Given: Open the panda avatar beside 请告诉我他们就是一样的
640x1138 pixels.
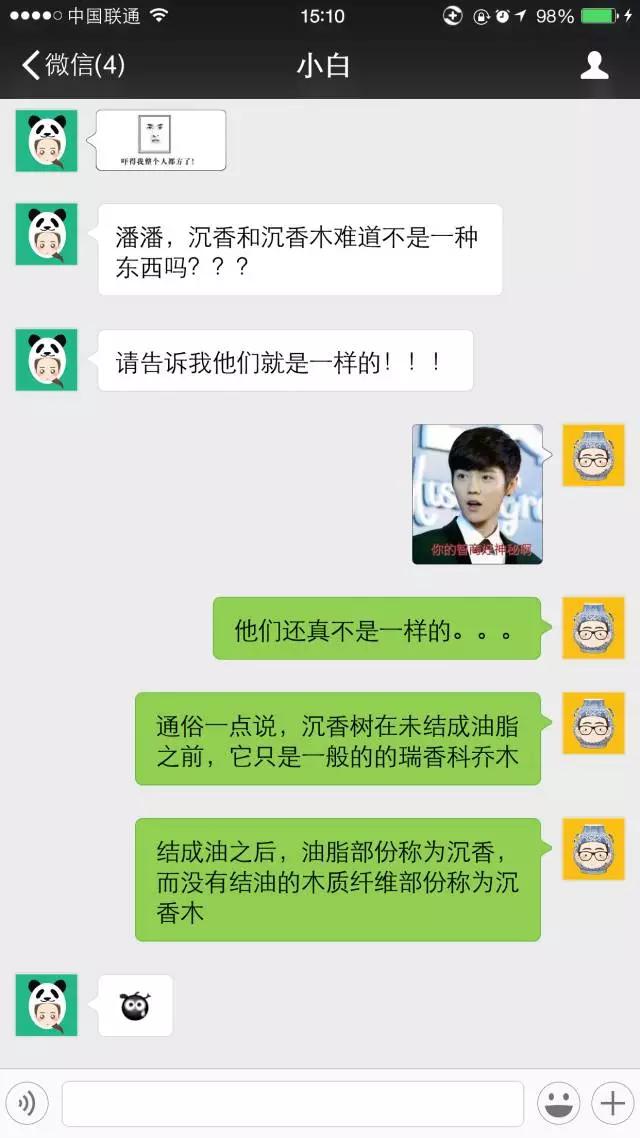Looking at the screenshot, I should (x=46, y=360).
